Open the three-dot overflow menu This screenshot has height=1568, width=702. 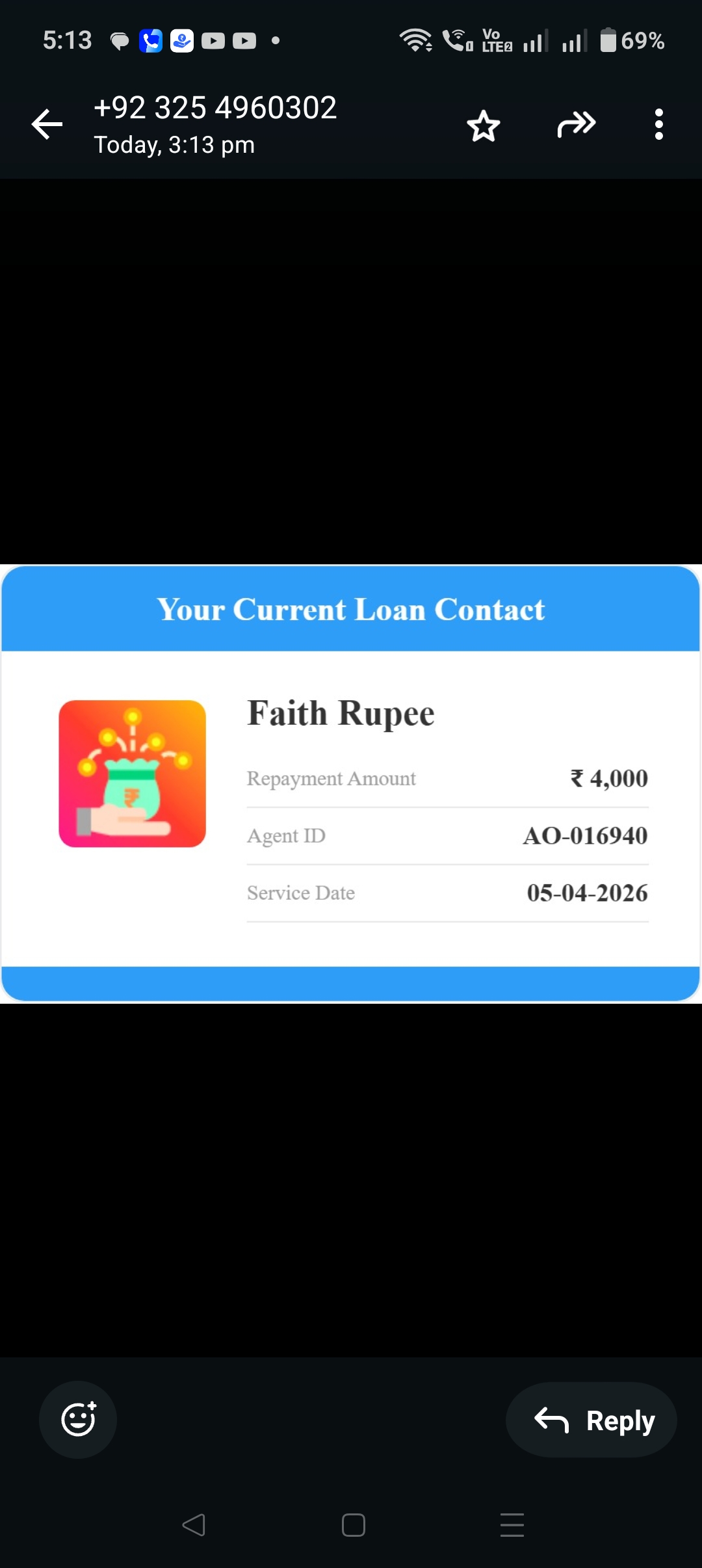[x=658, y=124]
